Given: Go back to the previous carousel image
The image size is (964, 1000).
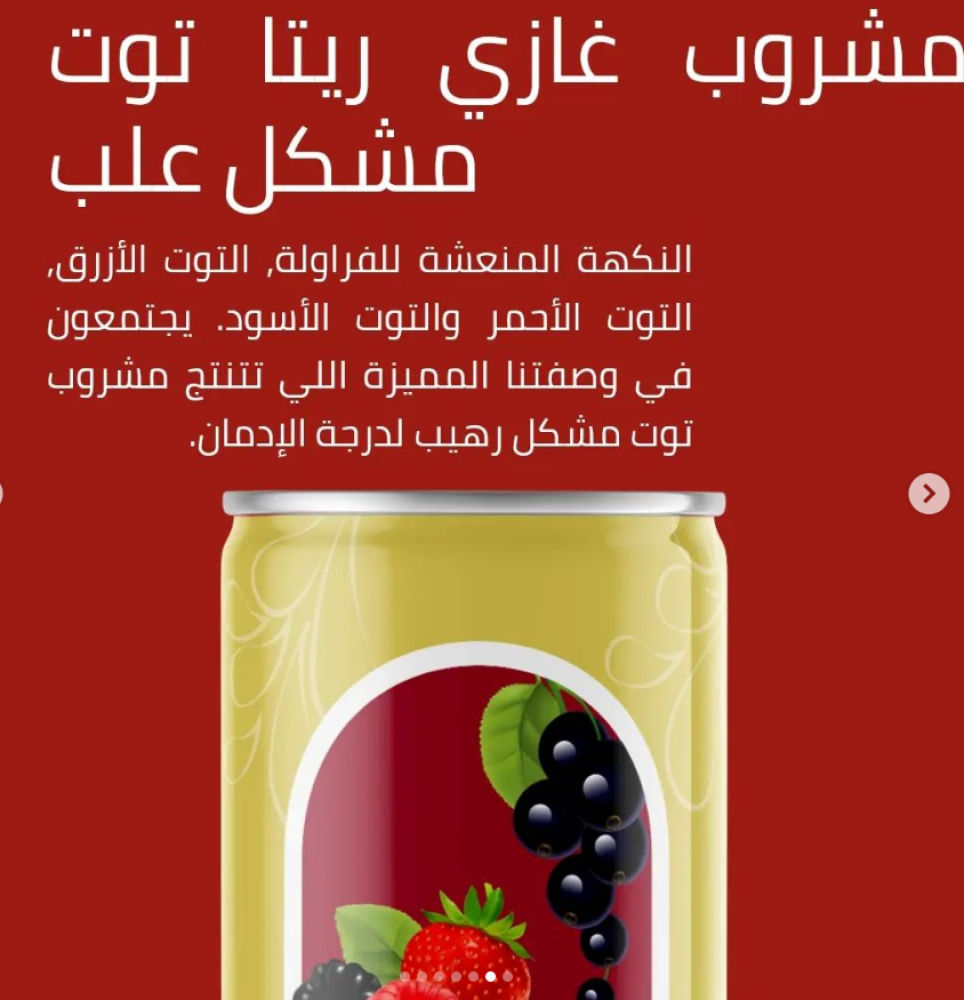Looking at the screenshot, I should coord(2,493).
